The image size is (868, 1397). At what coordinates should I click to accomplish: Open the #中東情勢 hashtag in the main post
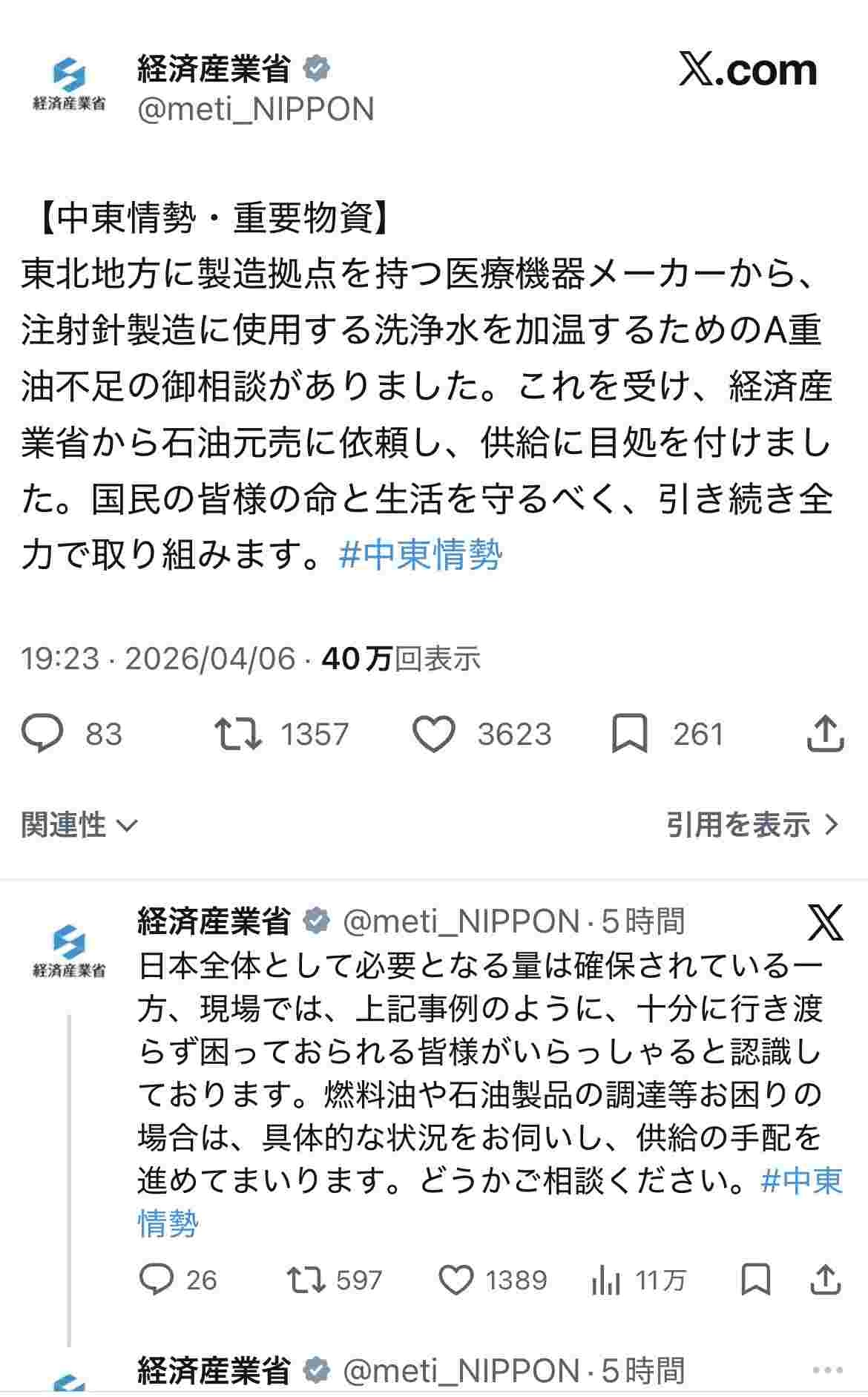[421, 554]
